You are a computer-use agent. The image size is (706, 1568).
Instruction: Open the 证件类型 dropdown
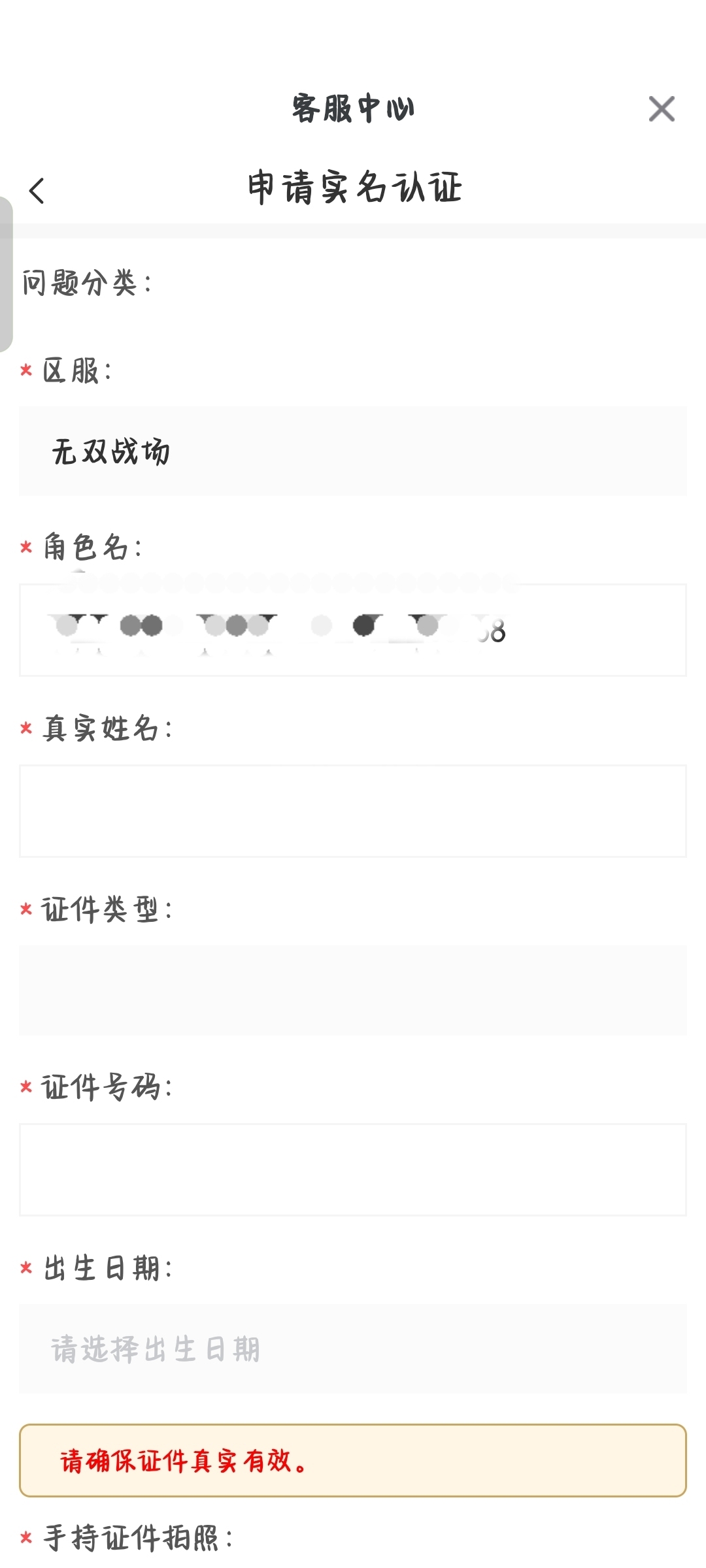353,990
